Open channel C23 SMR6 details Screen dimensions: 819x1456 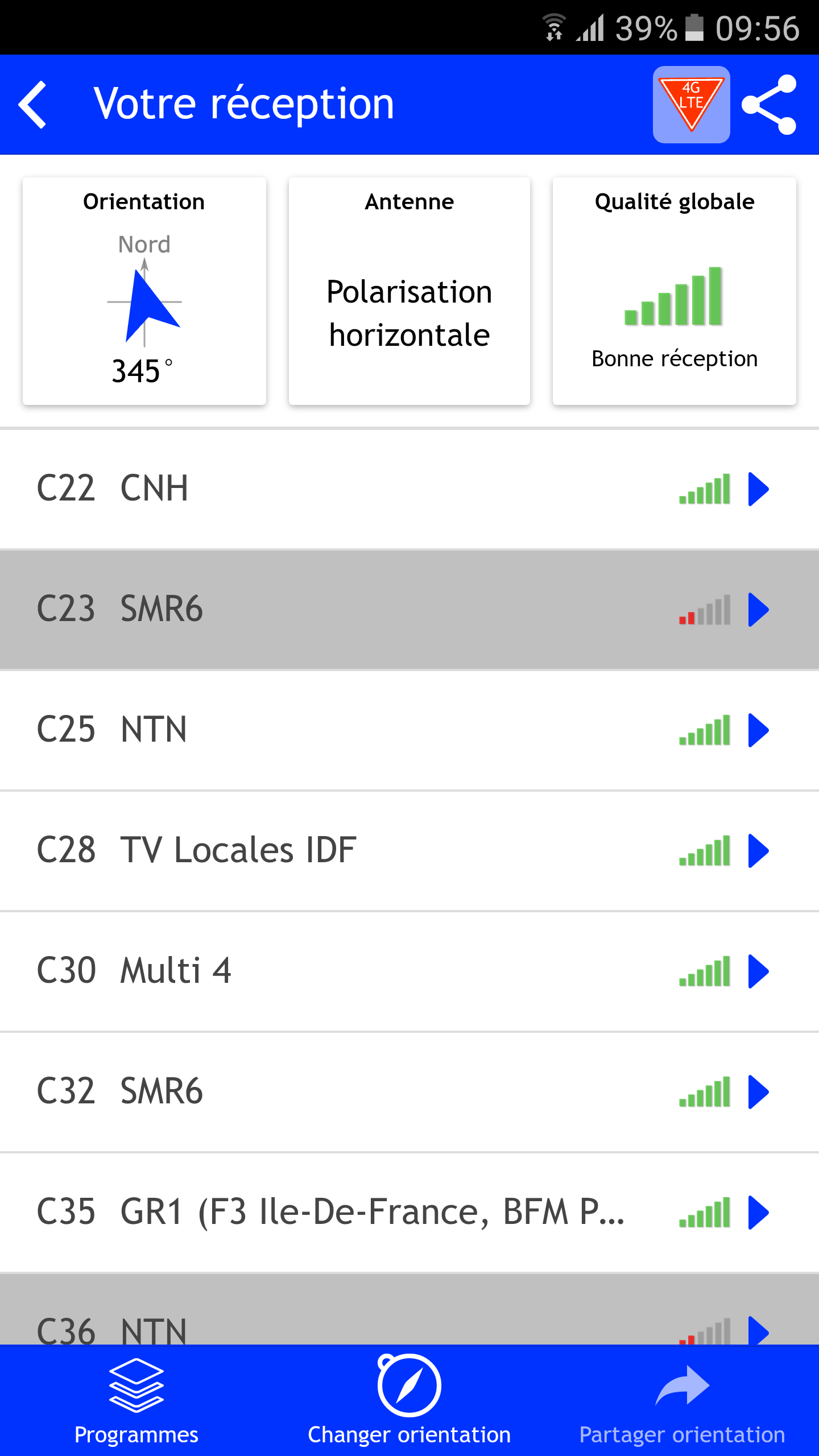tap(409, 610)
